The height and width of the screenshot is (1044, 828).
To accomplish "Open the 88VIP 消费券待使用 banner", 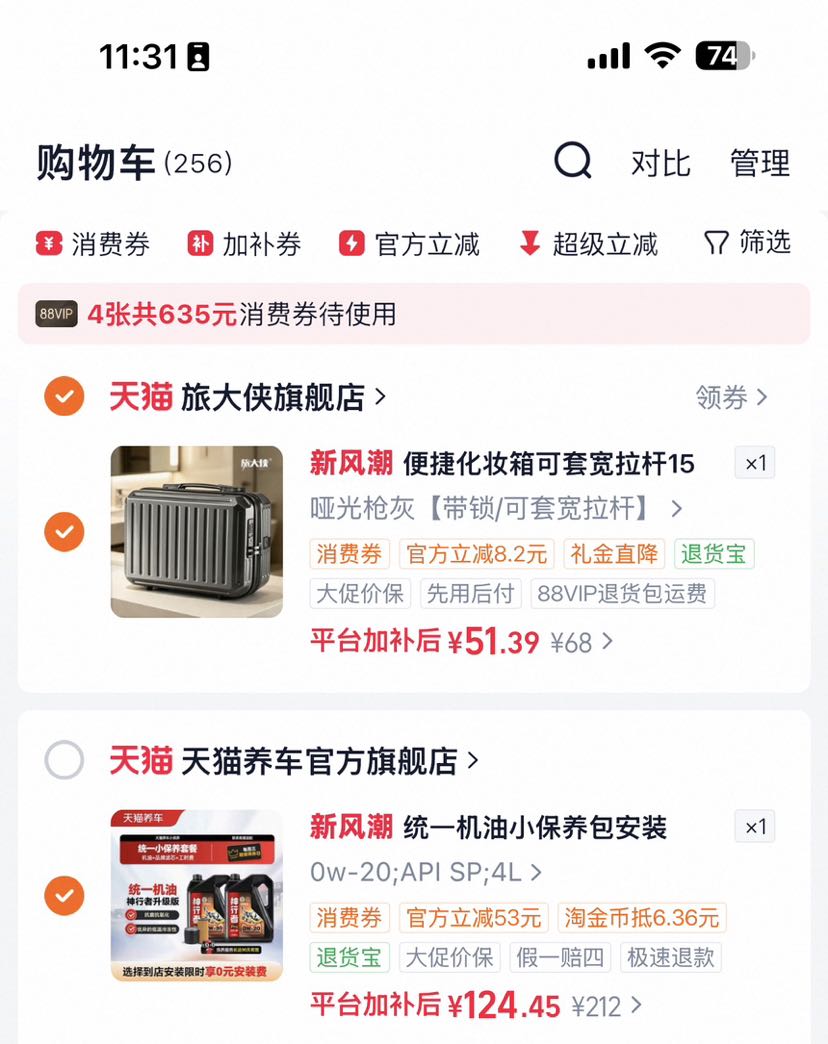I will pyautogui.click(x=414, y=314).
